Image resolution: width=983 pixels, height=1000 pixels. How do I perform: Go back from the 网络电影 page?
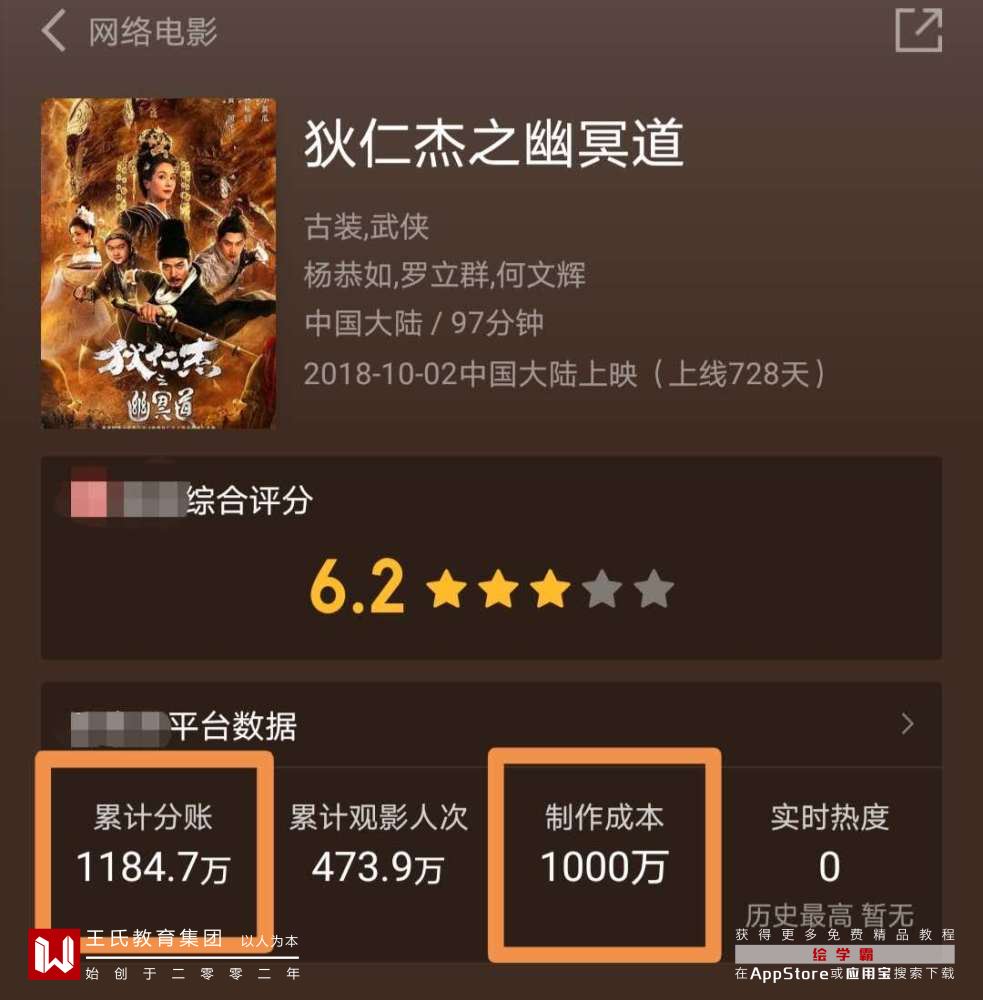[x=54, y=31]
